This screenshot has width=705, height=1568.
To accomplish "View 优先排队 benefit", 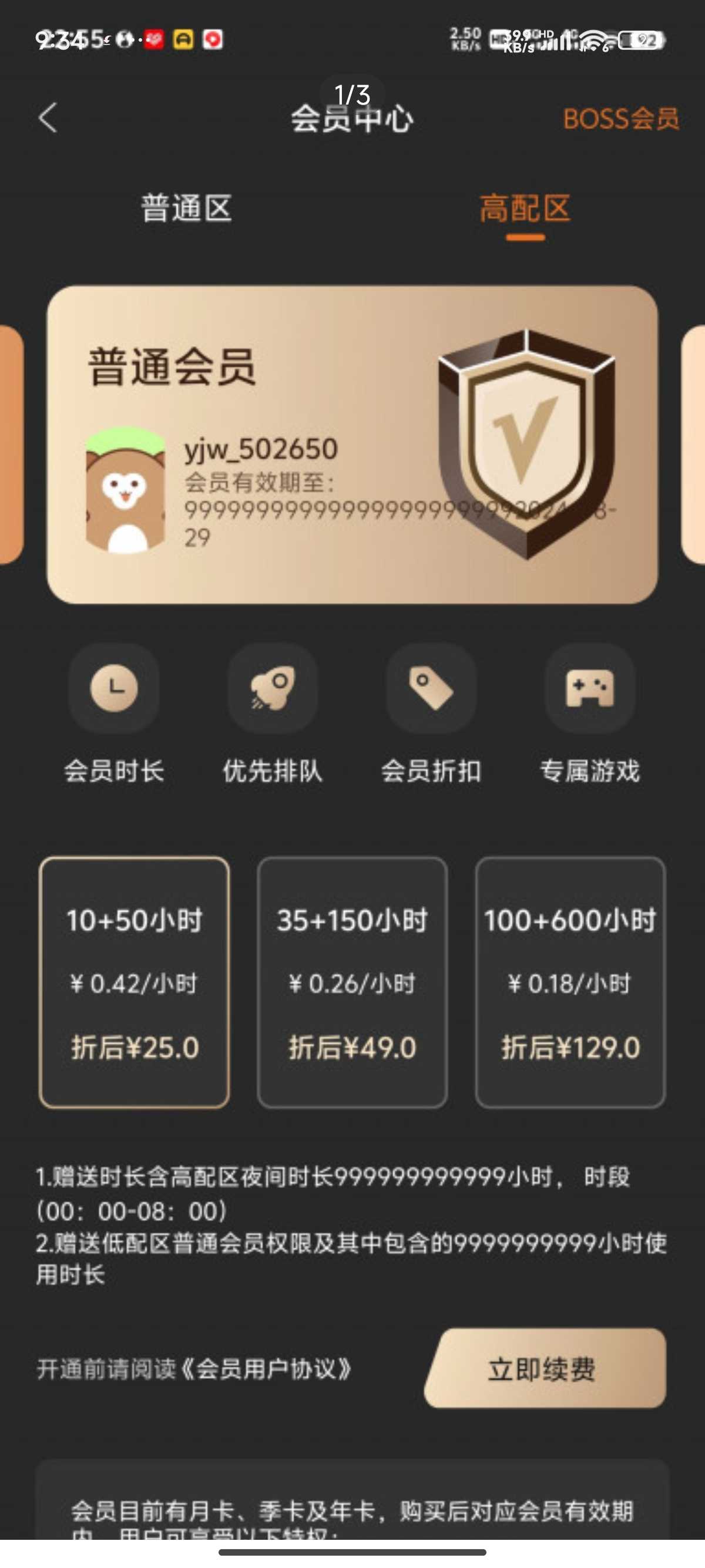I will tap(272, 712).
